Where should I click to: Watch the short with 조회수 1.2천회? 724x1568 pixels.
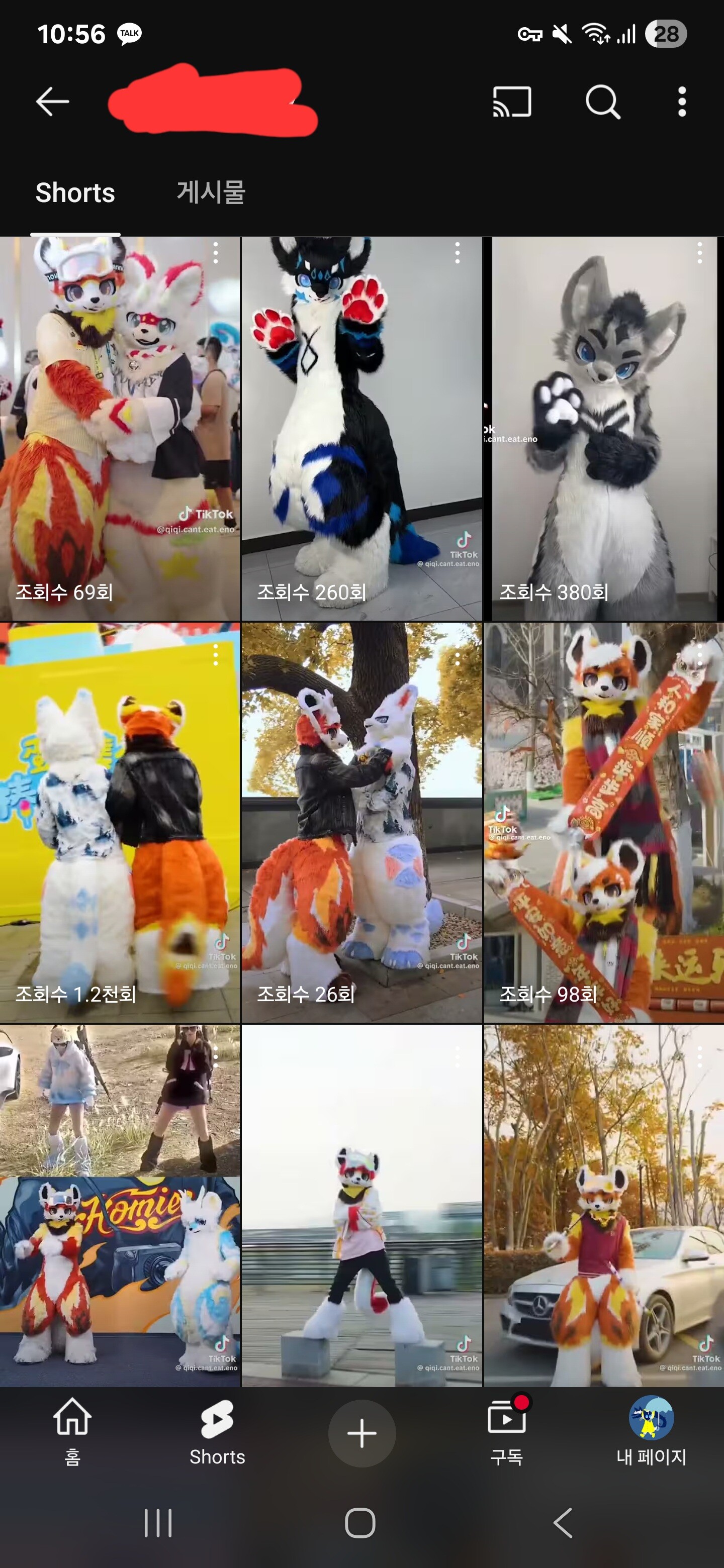[119, 822]
